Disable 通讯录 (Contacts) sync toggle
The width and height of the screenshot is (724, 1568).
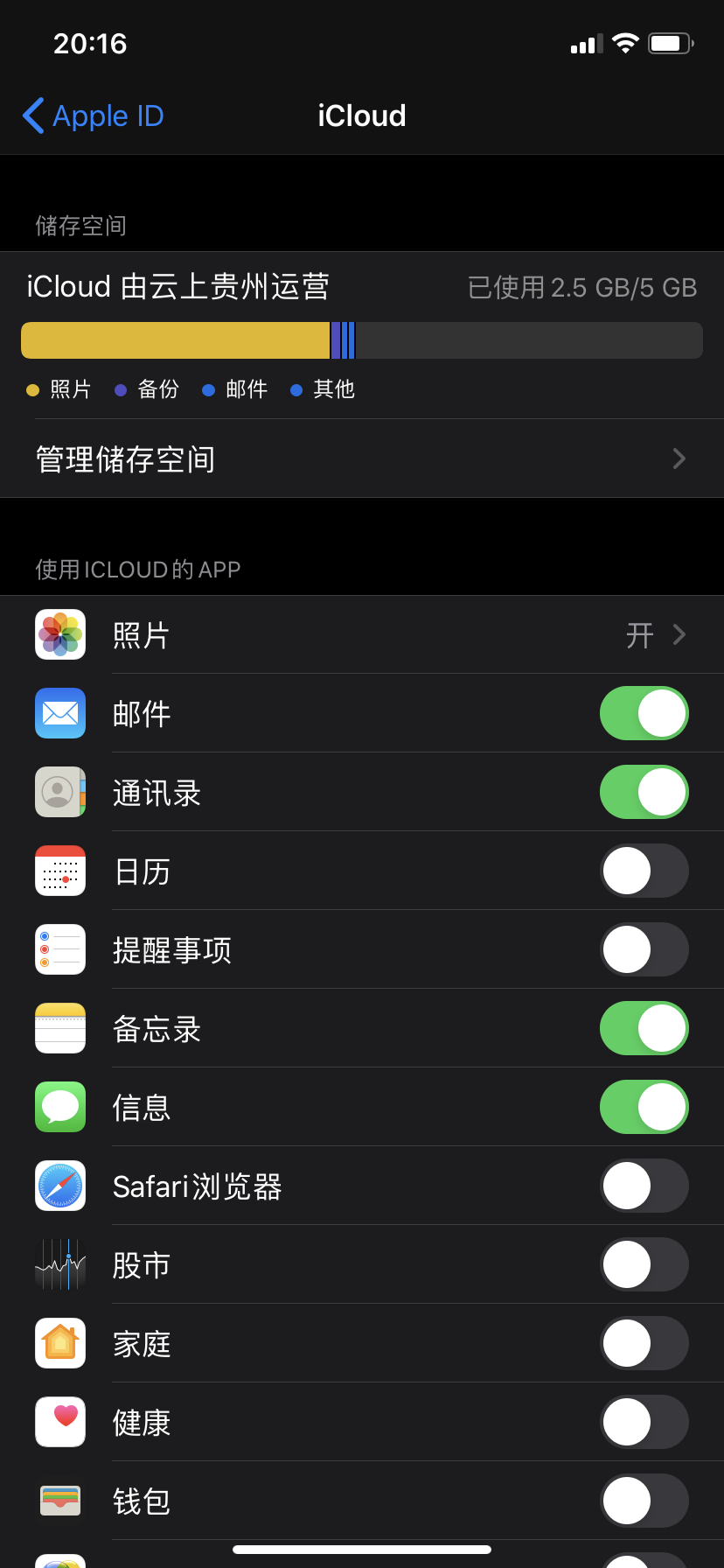click(x=644, y=793)
